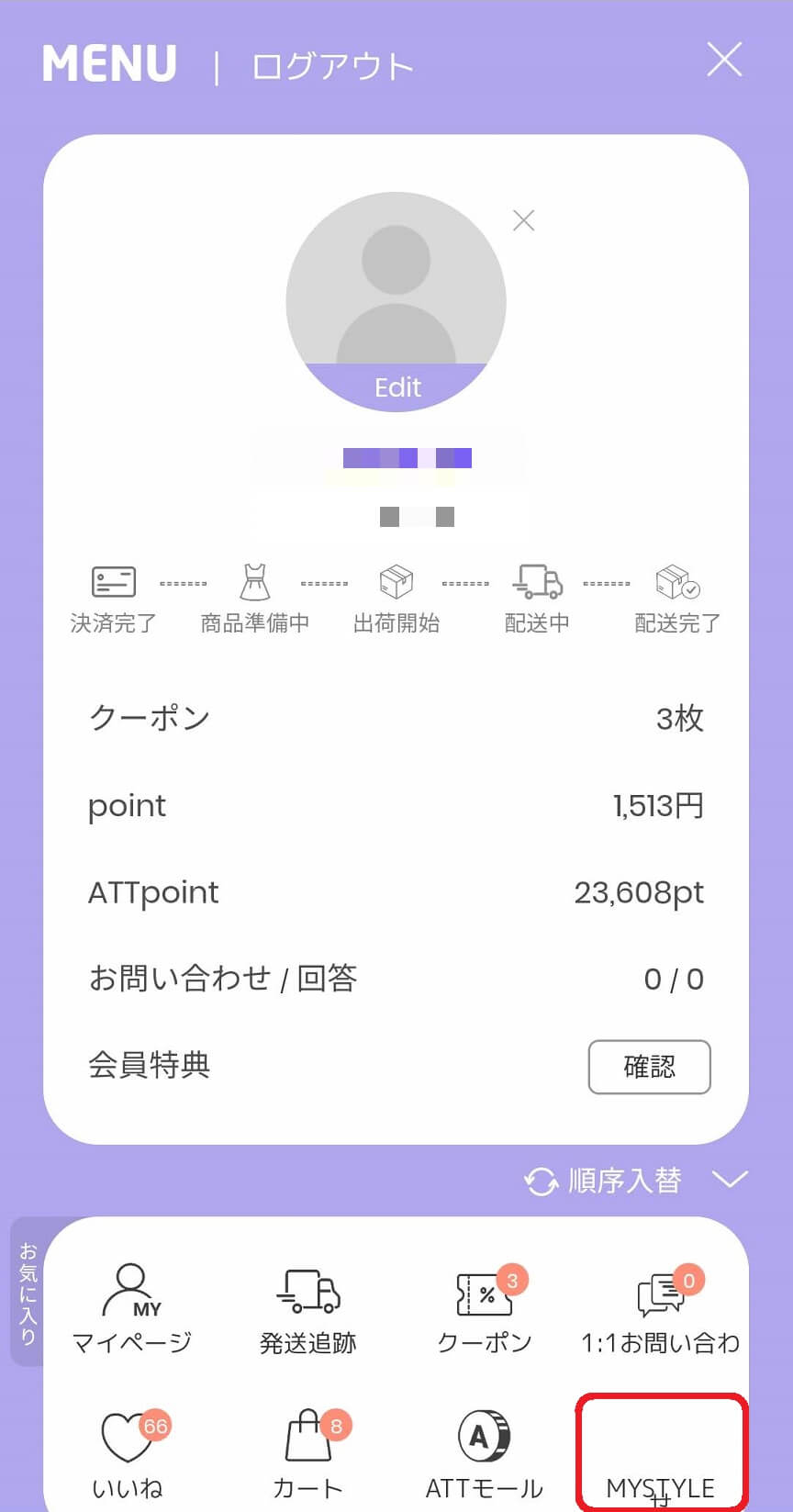
Task: Open the MYSTYLE shortcut
Action: point(661,1452)
